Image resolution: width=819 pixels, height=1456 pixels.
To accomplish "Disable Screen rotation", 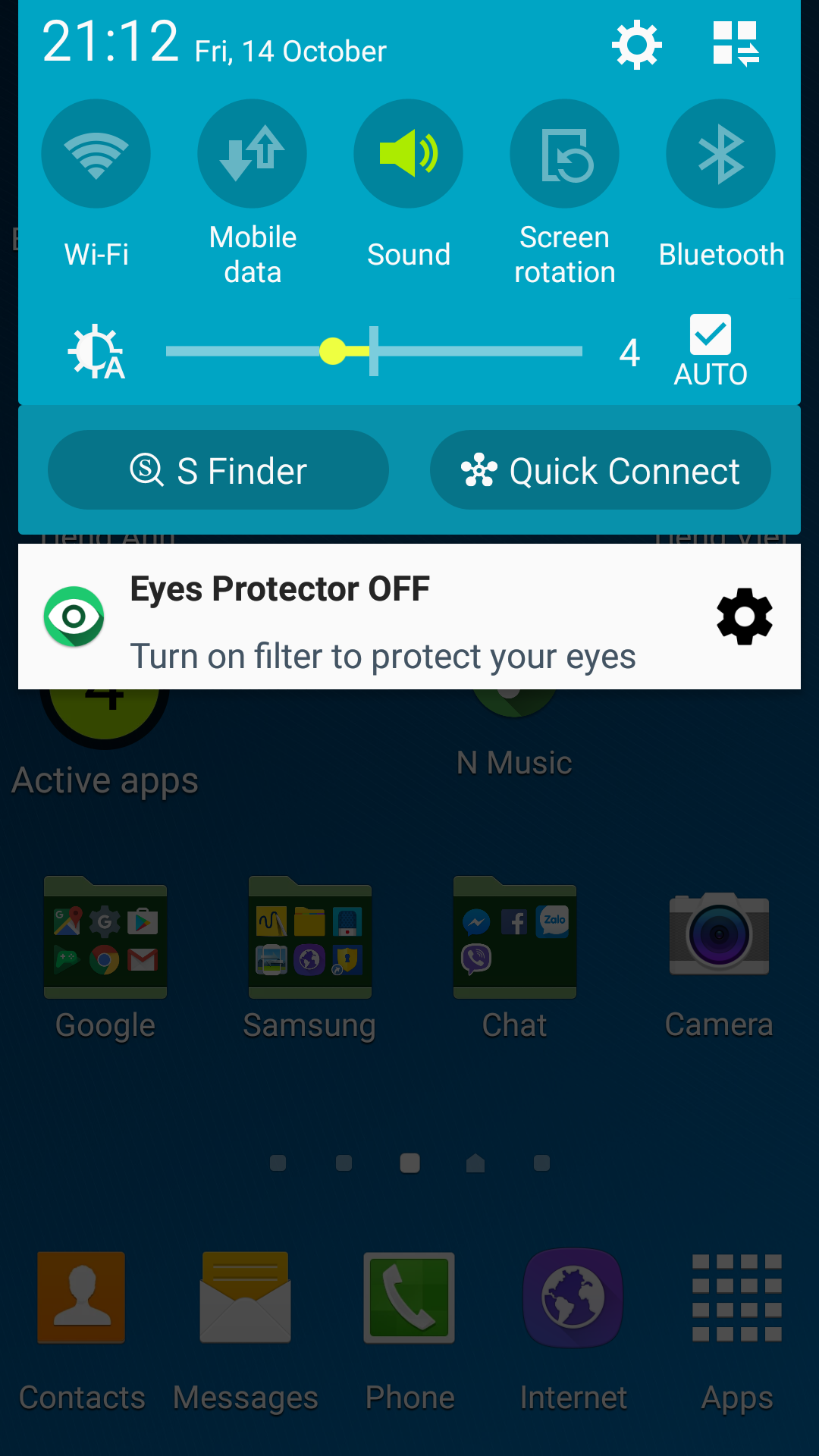I will coord(565,152).
